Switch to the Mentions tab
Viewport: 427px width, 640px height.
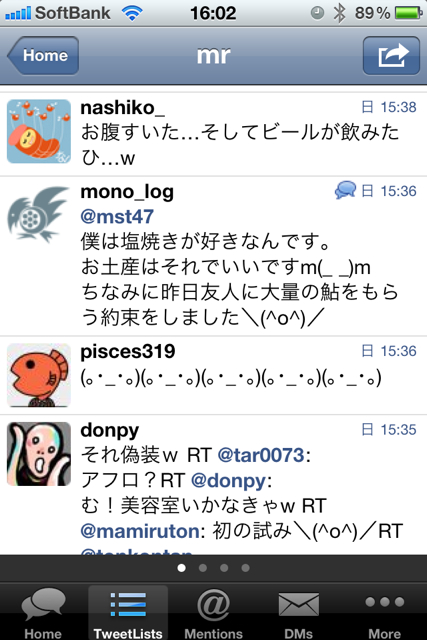click(214, 612)
